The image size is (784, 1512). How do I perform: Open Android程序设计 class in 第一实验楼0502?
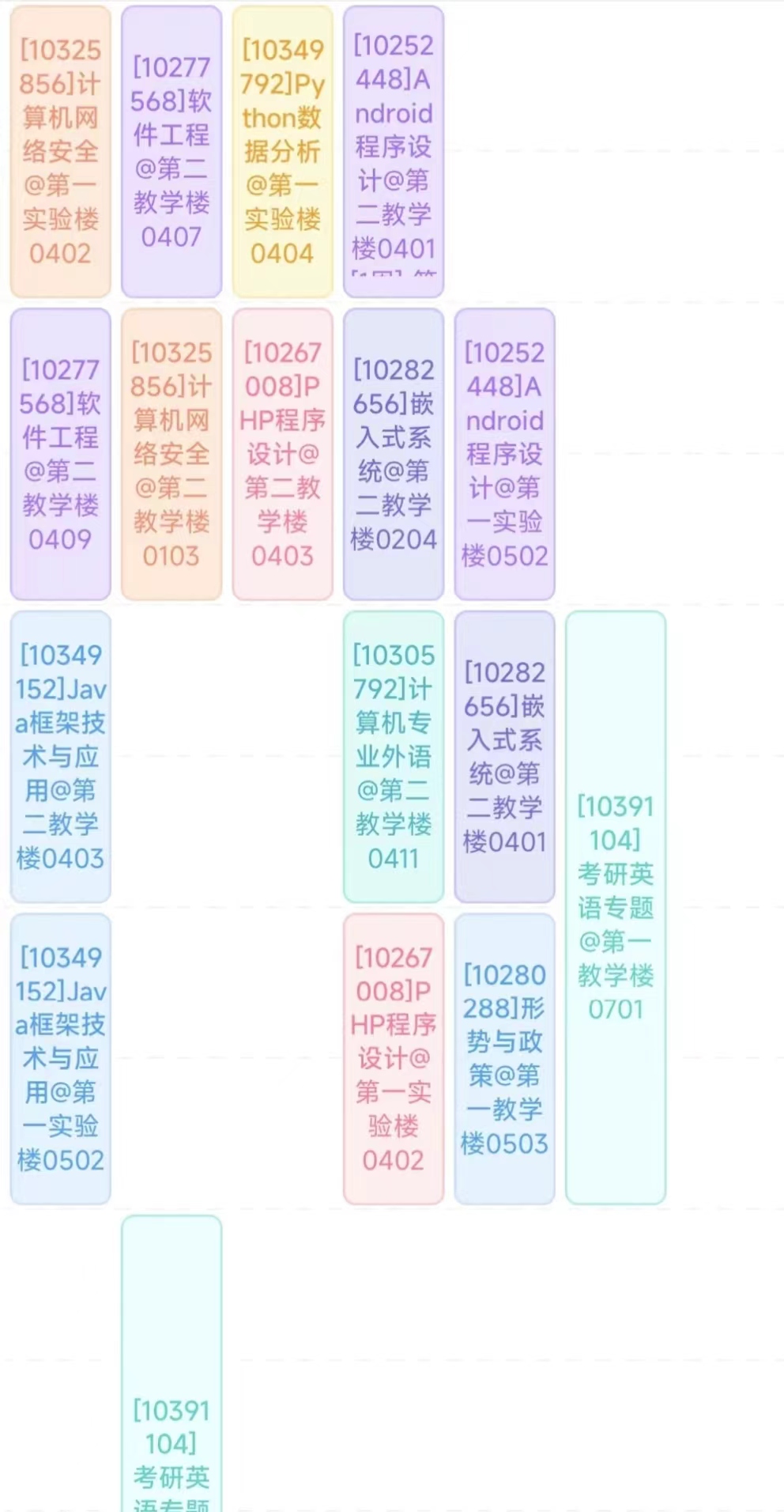click(504, 454)
